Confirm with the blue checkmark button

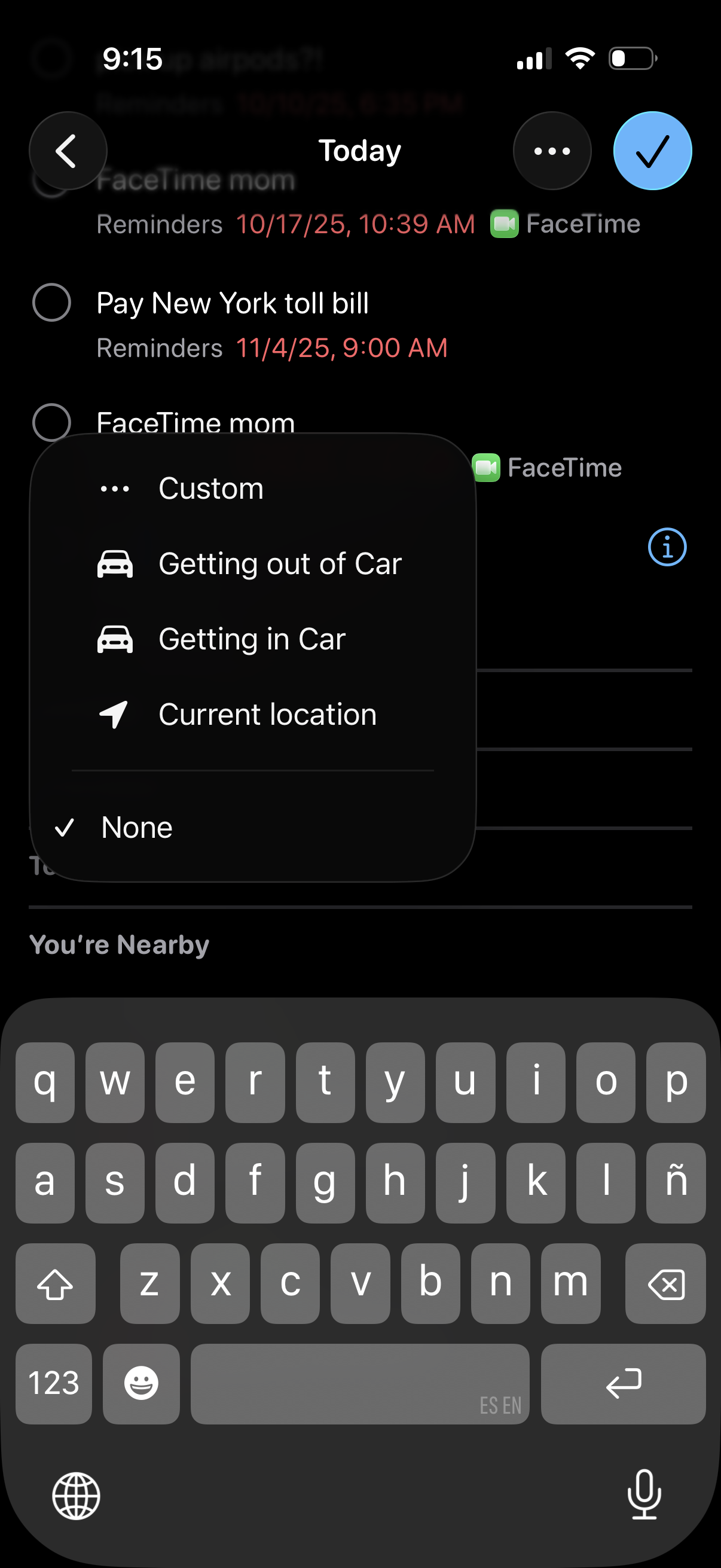tap(652, 151)
